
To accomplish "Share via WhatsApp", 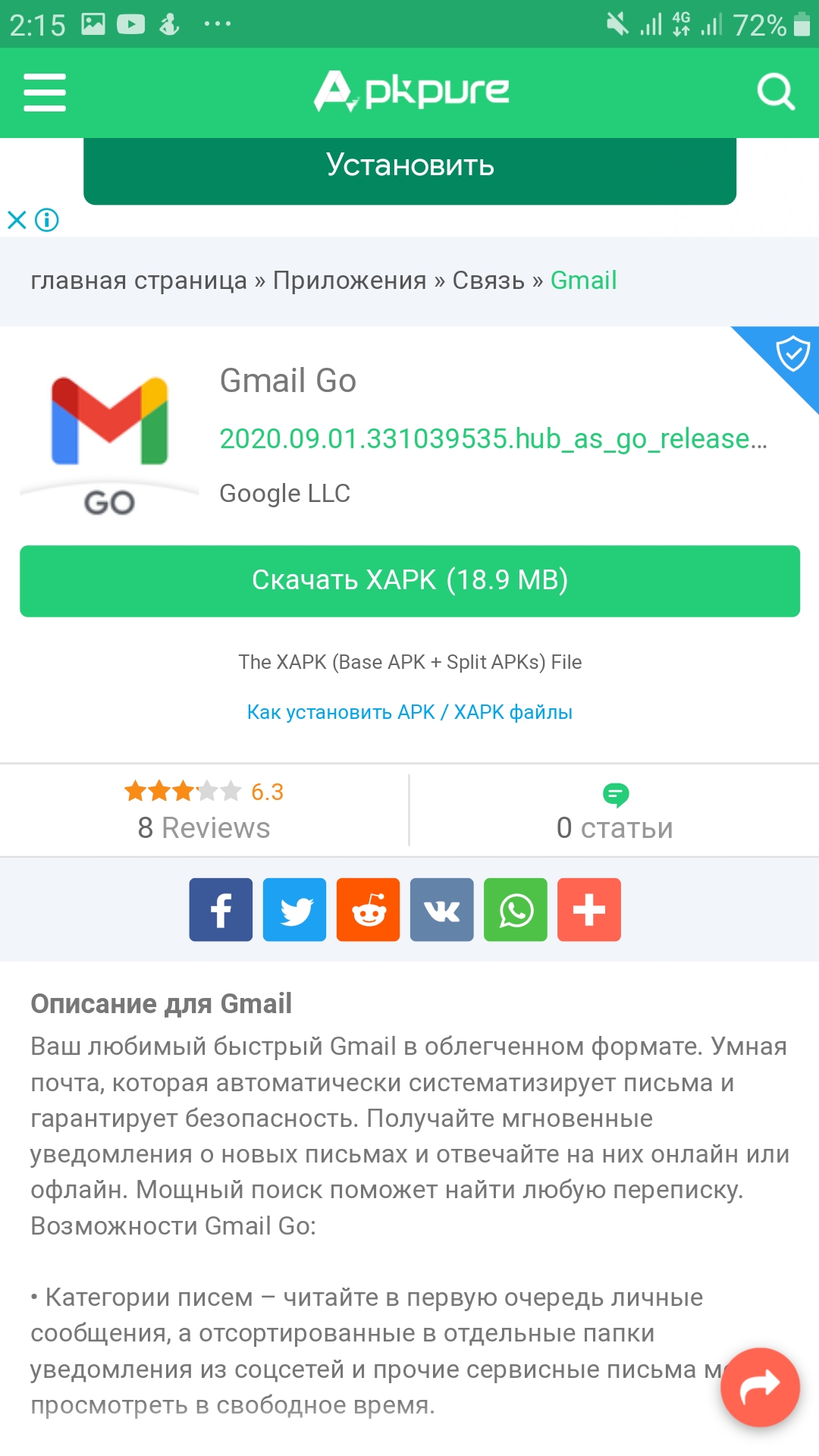I will click(x=515, y=910).
